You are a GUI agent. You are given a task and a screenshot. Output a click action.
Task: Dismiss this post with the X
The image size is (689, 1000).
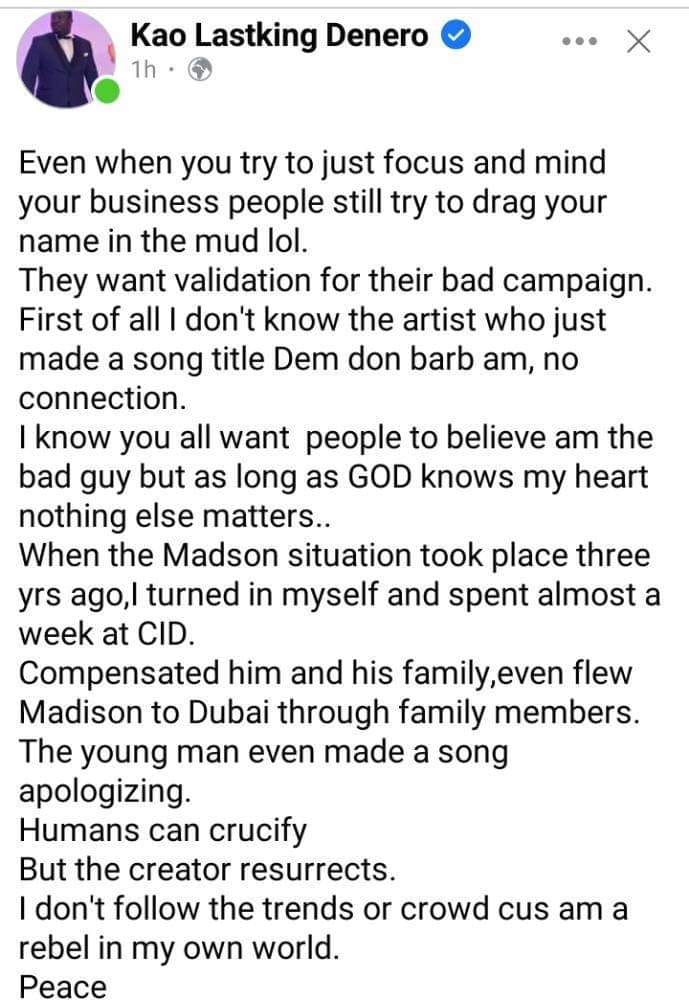pyautogui.click(x=638, y=41)
